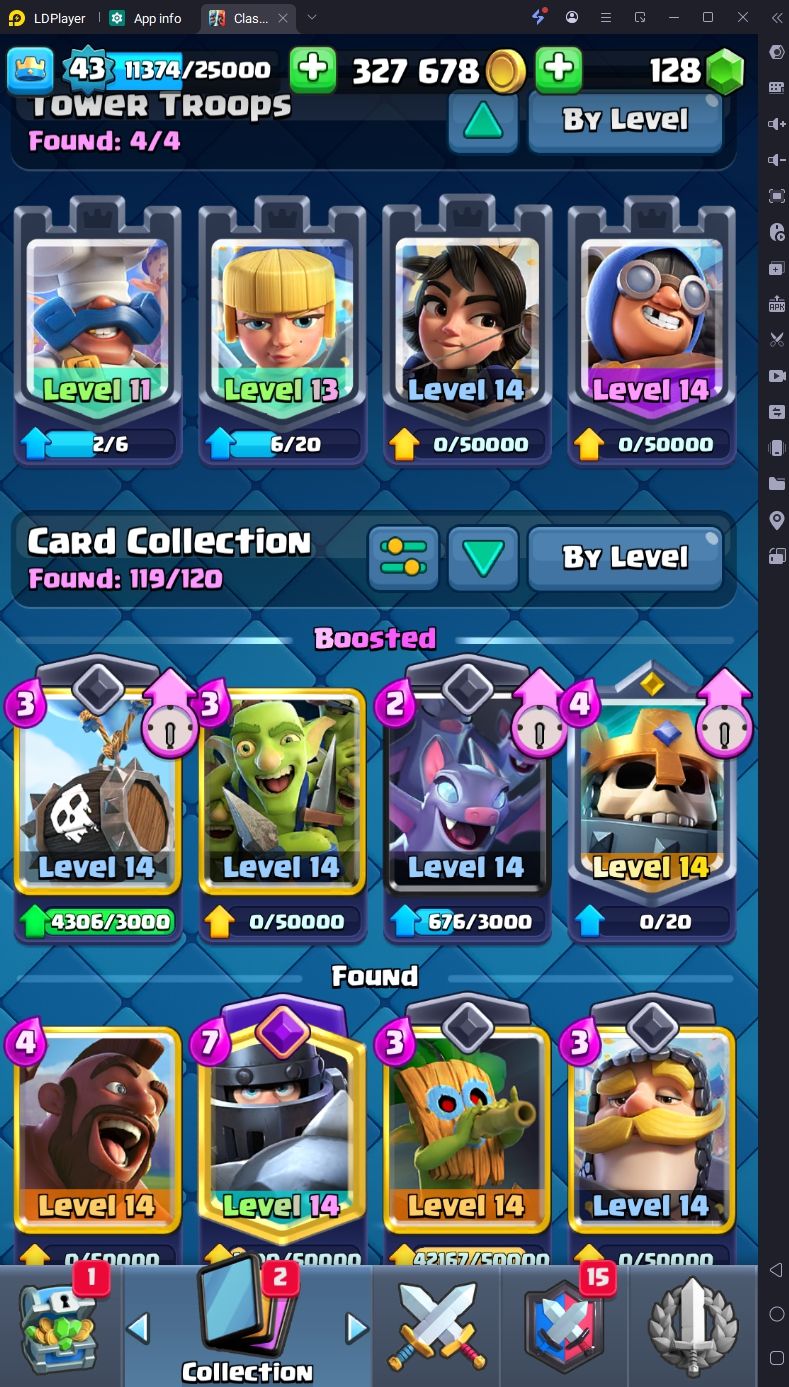The image size is (789, 1387).
Task: Select the boosted Goblins card
Action: [x=282, y=800]
